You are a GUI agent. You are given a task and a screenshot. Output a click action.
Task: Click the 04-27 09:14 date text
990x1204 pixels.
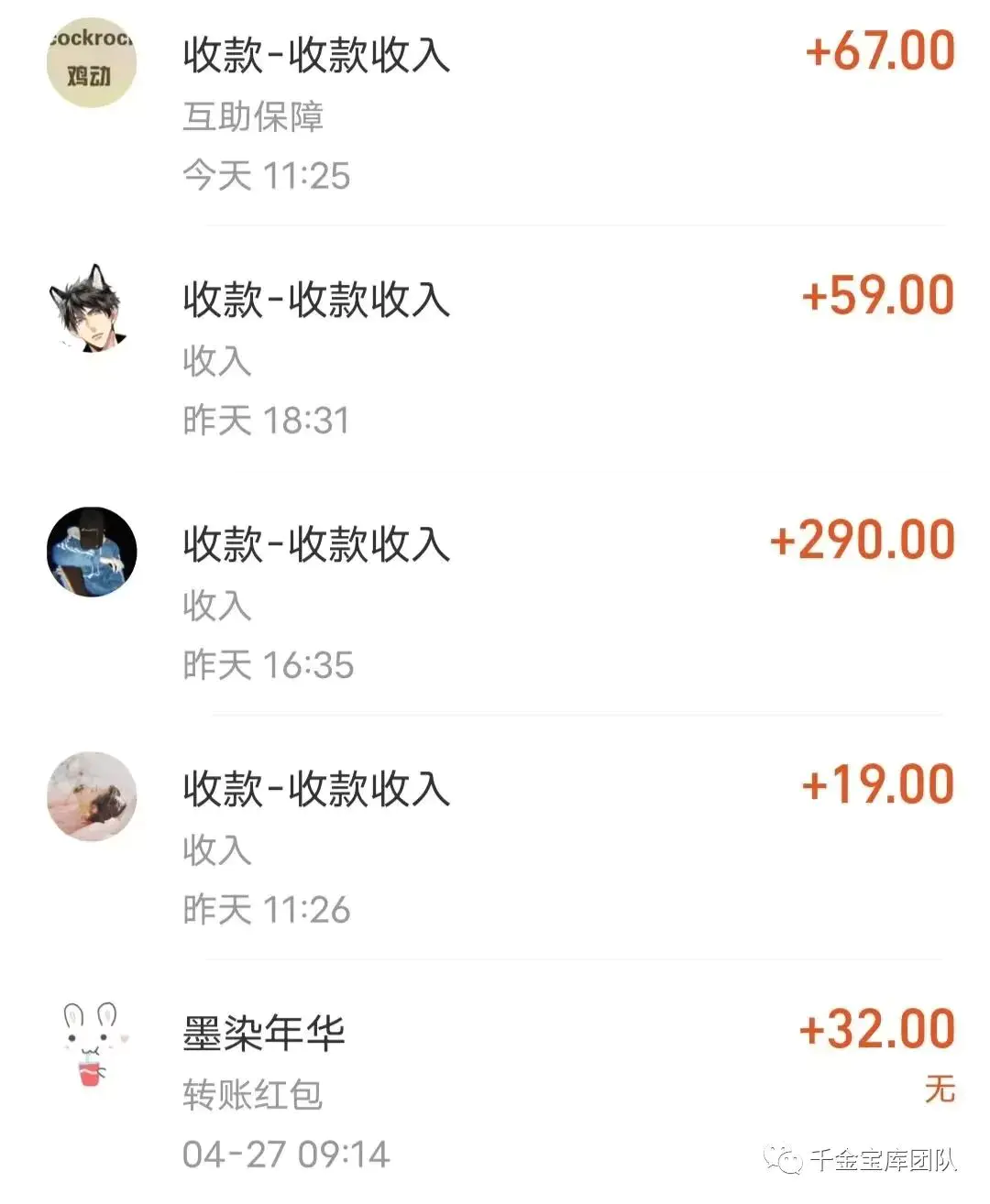(286, 1154)
